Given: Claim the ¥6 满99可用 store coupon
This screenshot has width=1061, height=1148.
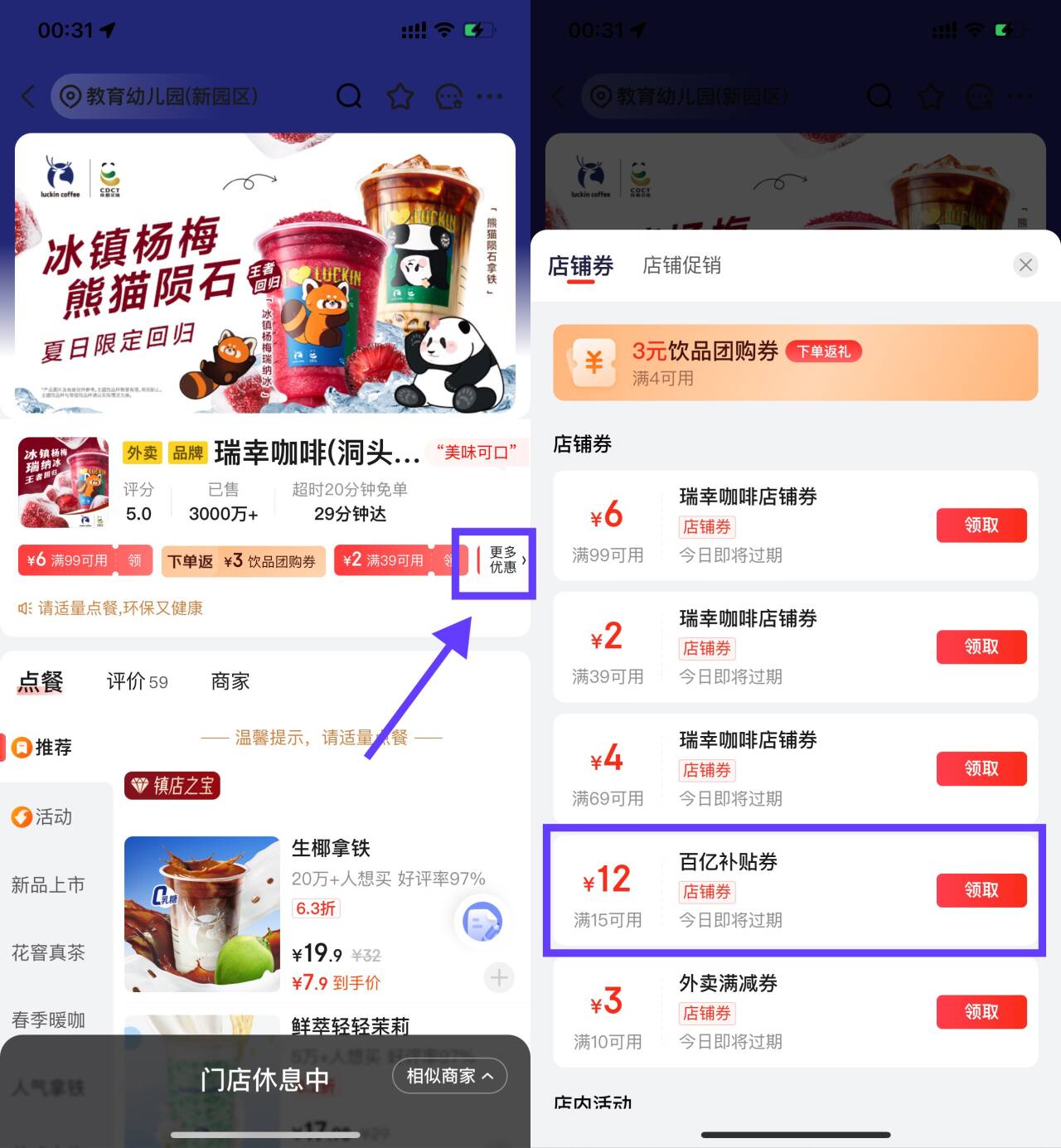Looking at the screenshot, I should click(981, 526).
